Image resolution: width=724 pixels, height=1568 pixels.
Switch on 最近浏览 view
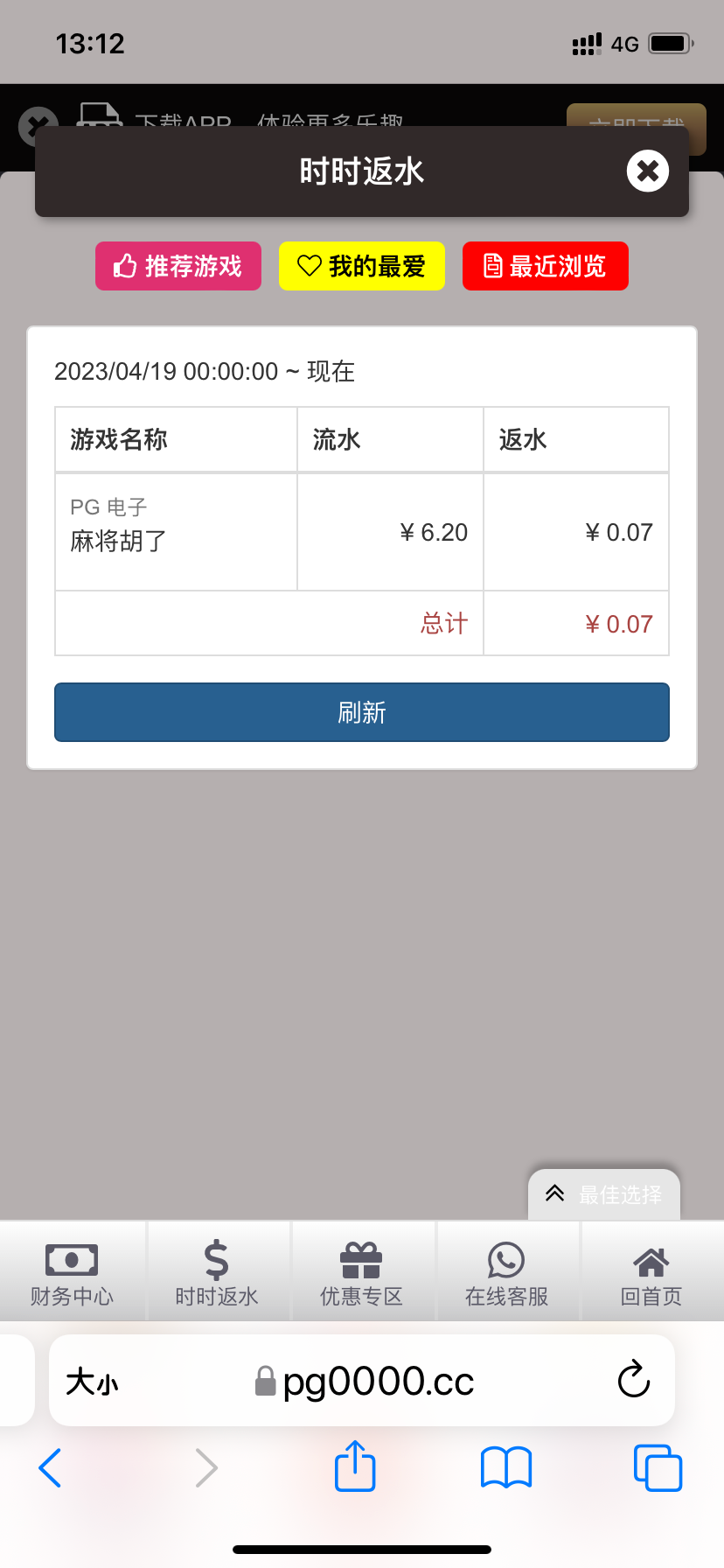(x=545, y=265)
